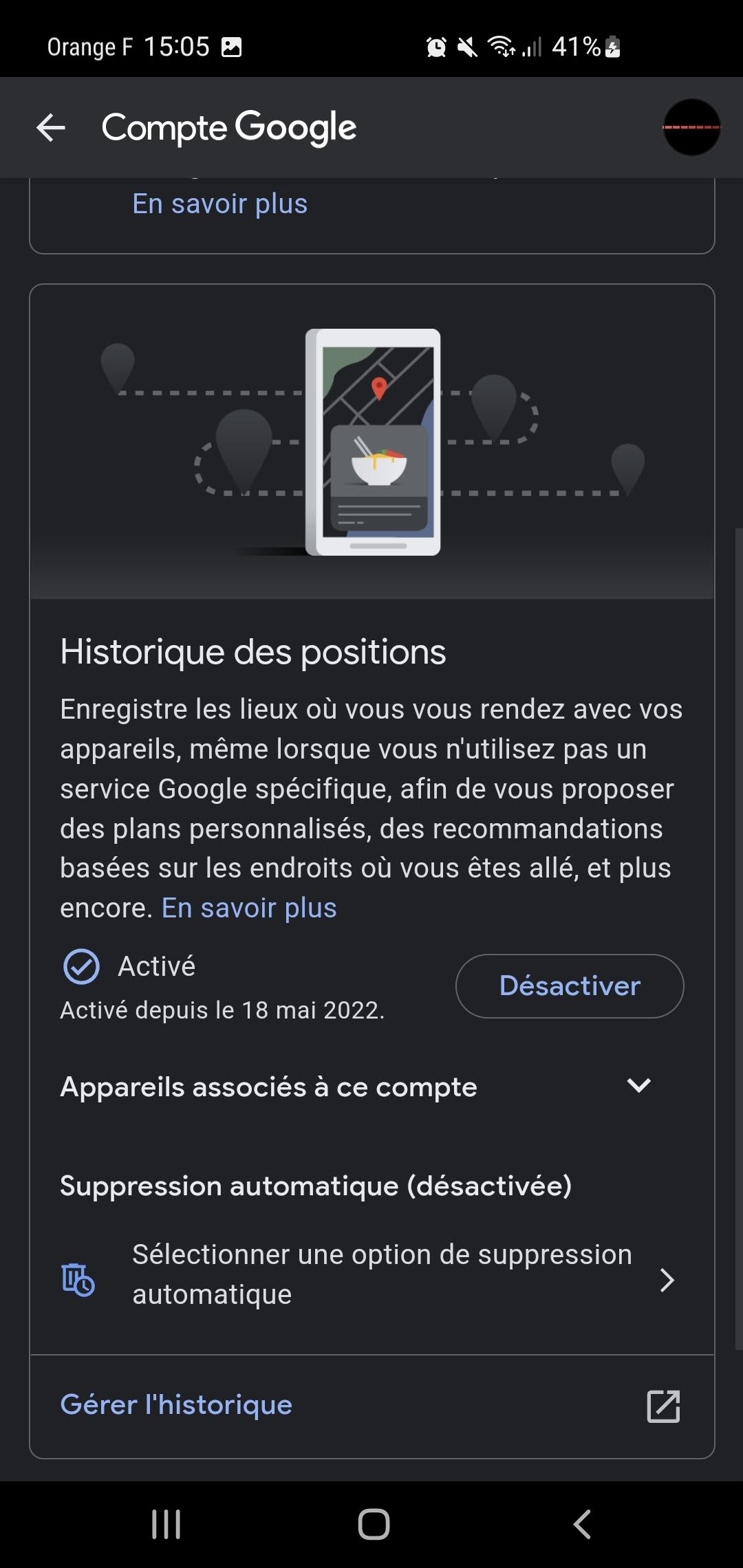
Task: Tap the back arrow to return
Action: [x=52, y=129]
